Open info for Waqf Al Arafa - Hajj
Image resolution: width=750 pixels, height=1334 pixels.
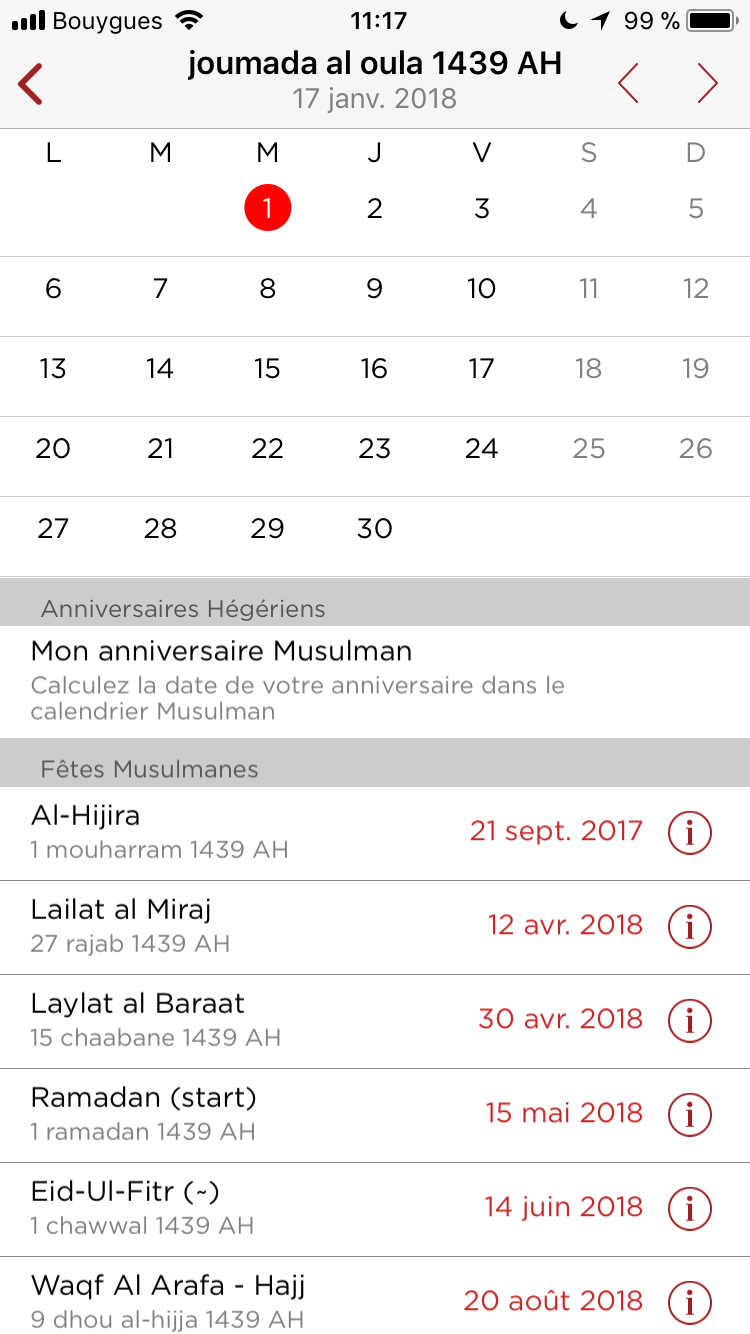click(689, 1301)
